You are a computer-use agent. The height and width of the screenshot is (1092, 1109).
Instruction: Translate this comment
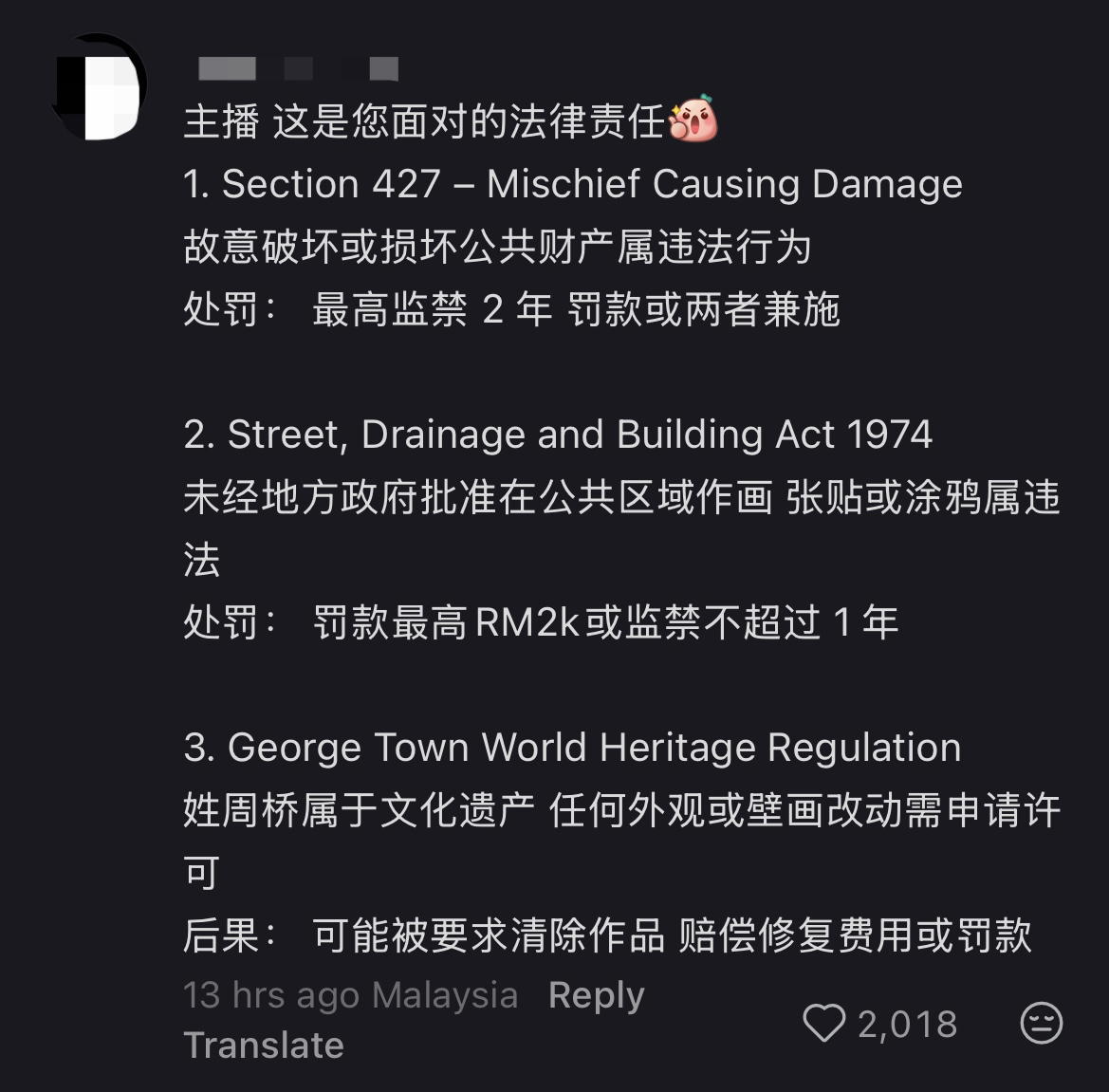264,1046
